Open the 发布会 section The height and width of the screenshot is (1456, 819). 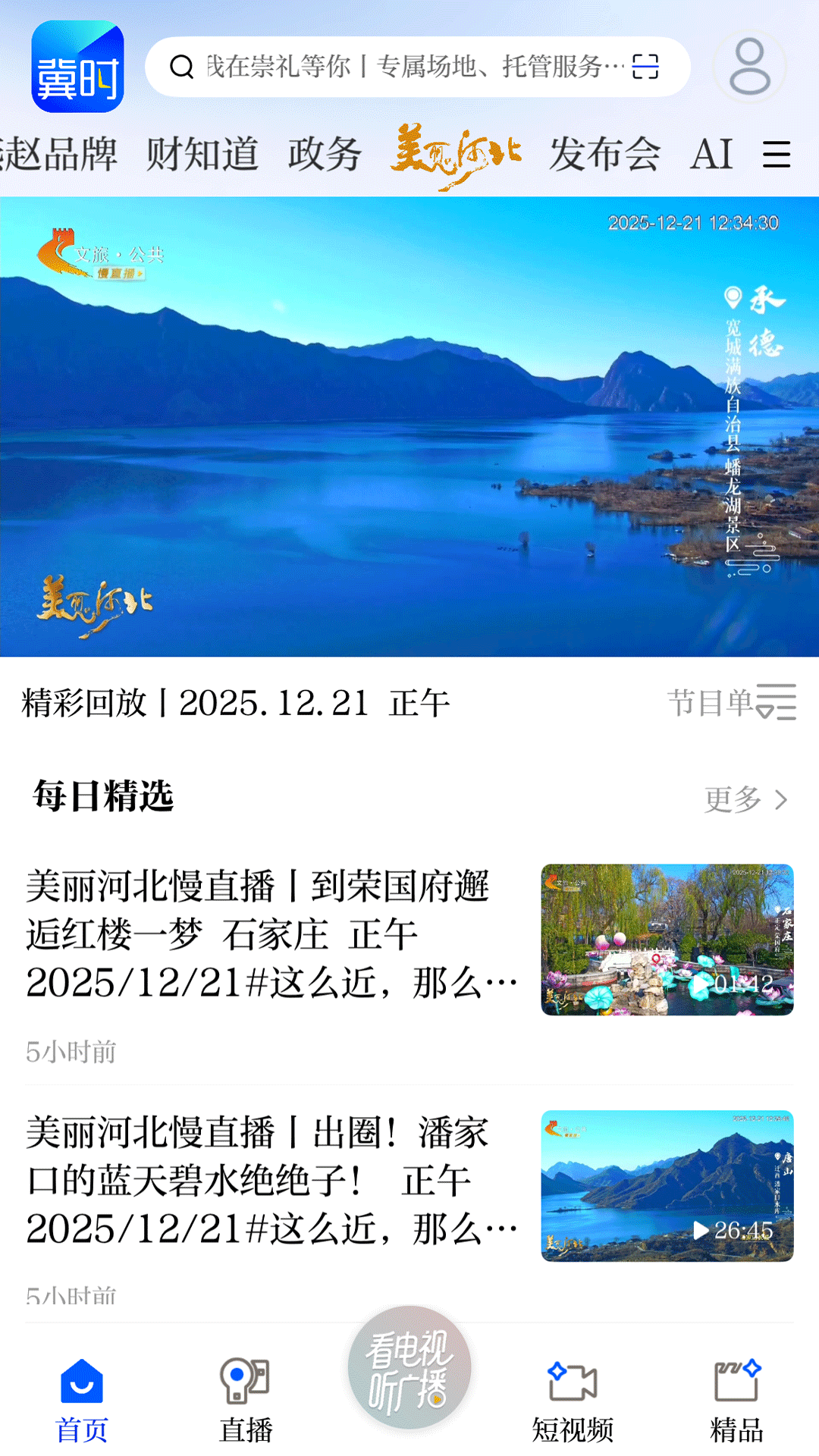(607, 153)
